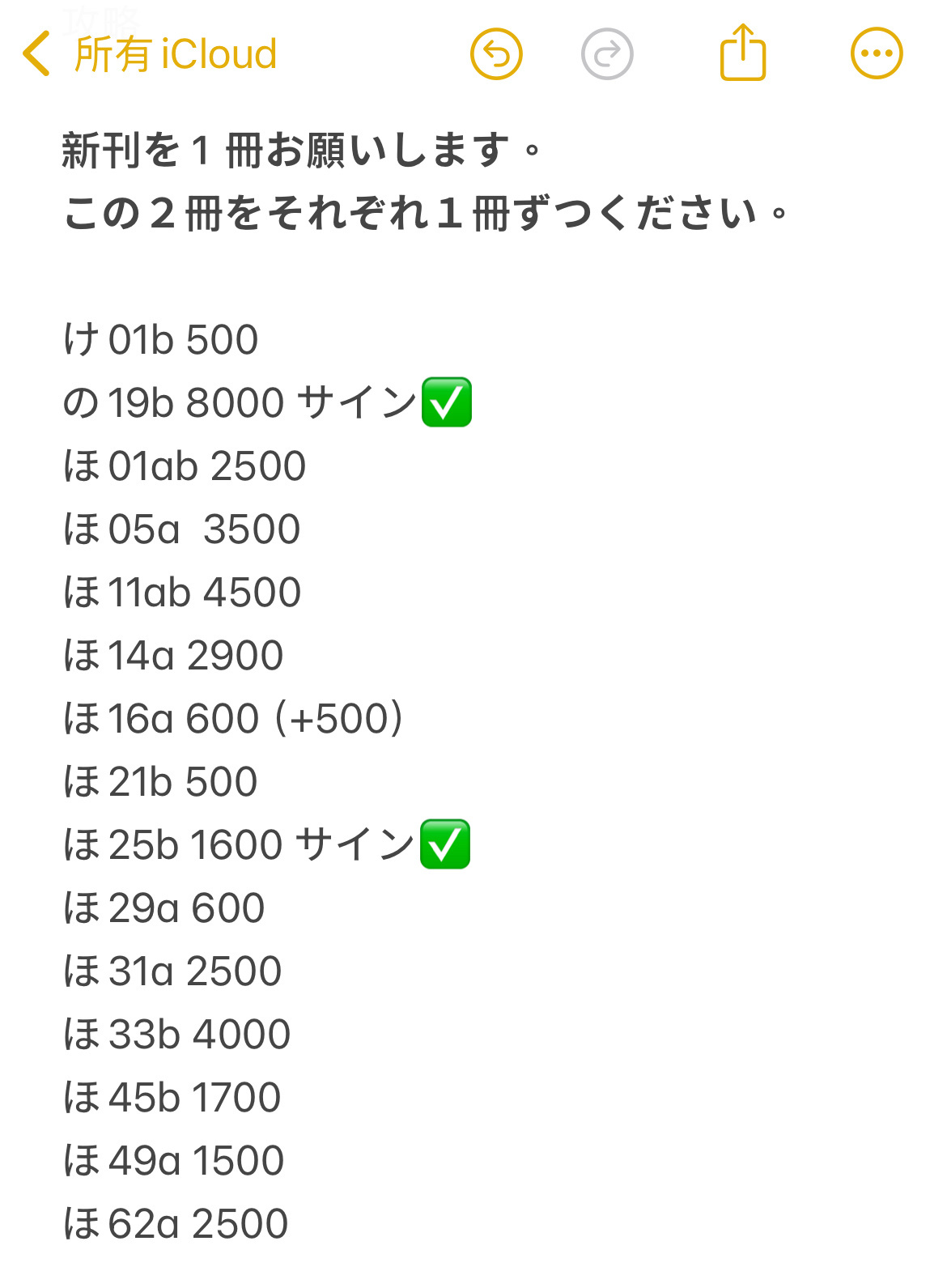This screenshot has width=947, height=1288.
Task: Tap the redo arrow icon
Action: [607, 54]
